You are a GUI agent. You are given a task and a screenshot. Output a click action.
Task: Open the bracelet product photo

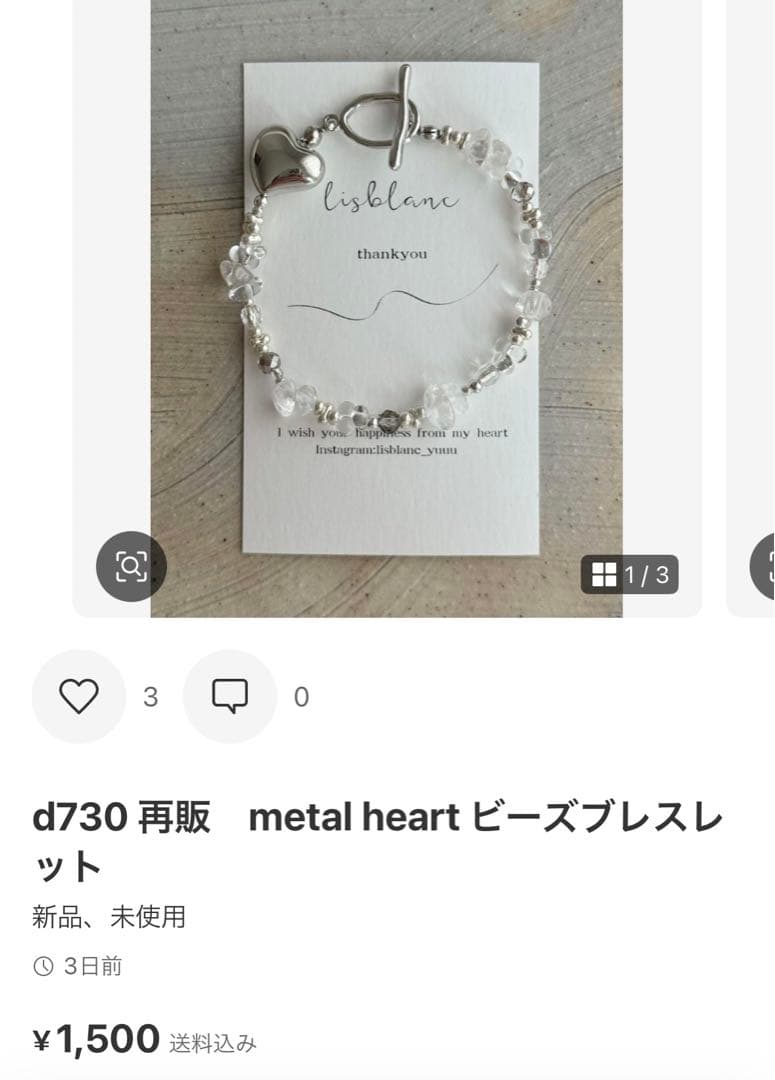386,300
